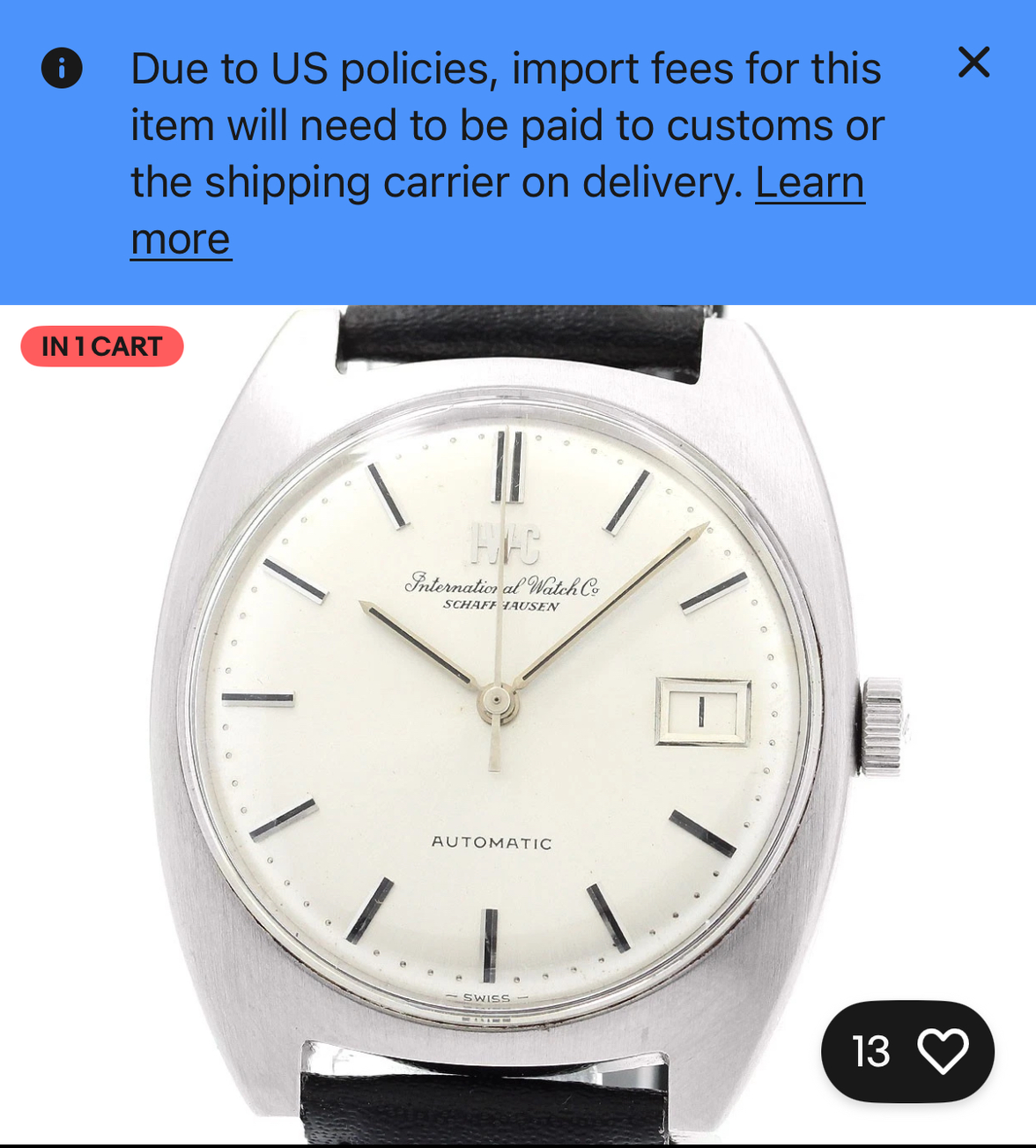Open the Learn more link
The image size is (1036, 1148).
coord(810,183)
